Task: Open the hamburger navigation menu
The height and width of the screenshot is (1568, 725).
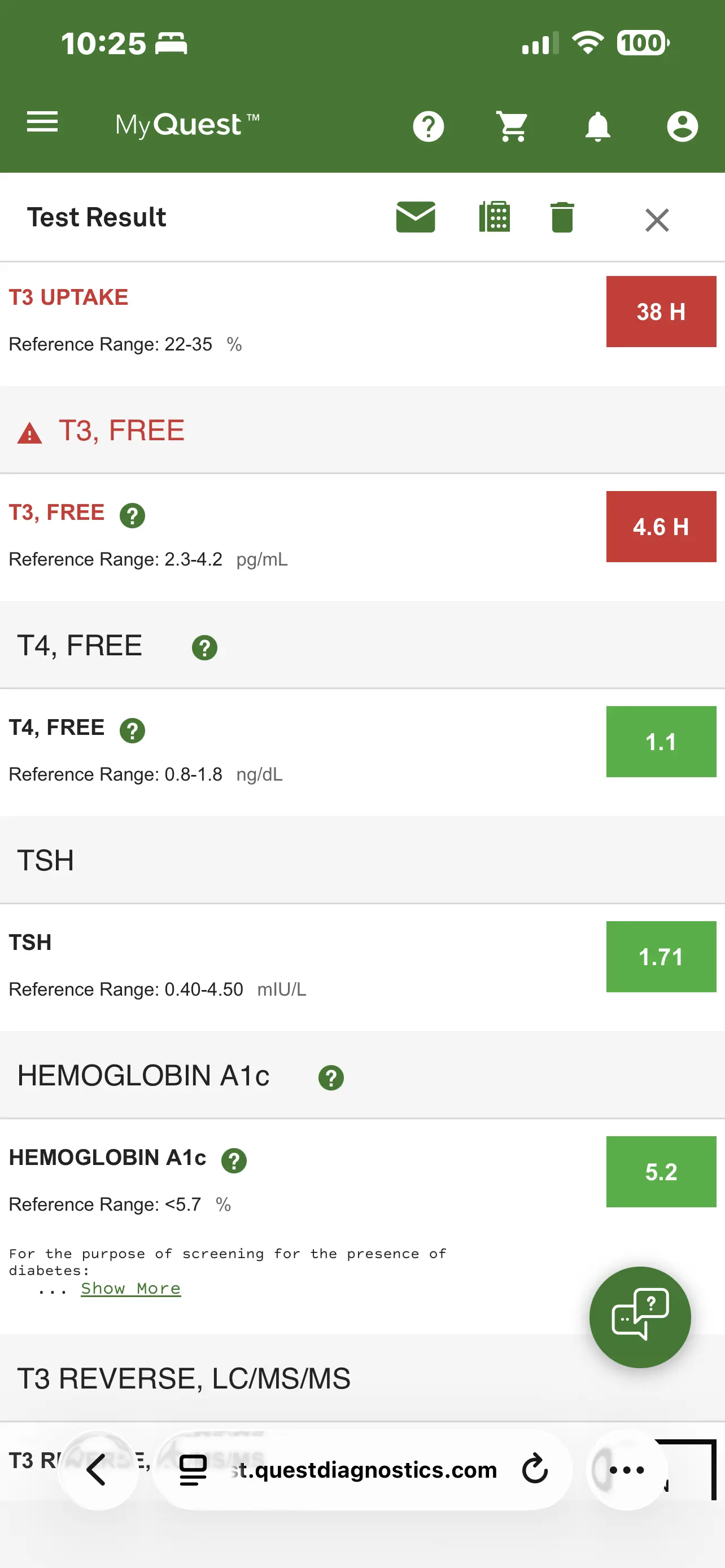Action: [x=42, y=122]
